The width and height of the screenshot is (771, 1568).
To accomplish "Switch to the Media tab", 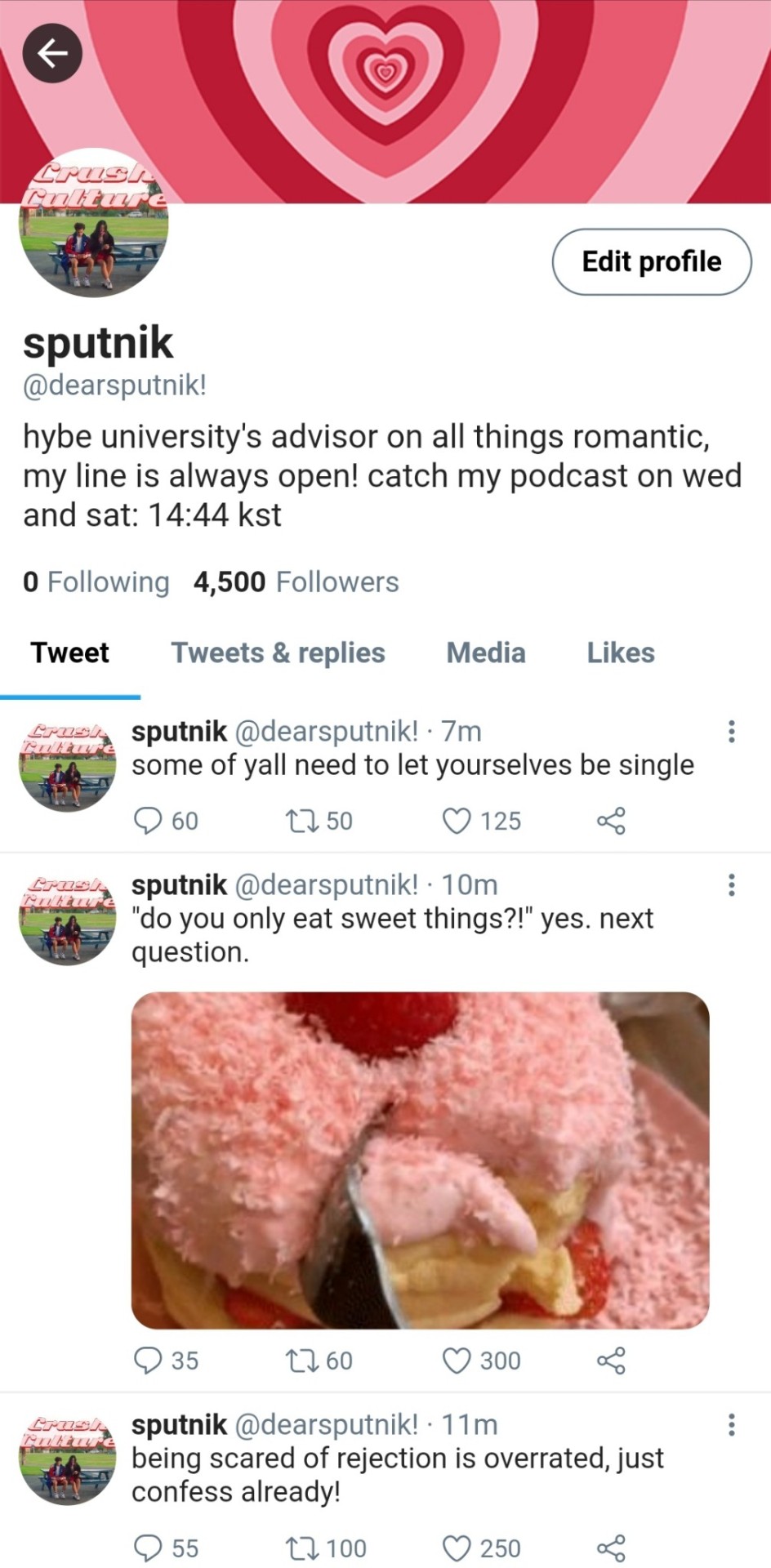I will pyautogui.click(x=485, y=653).
